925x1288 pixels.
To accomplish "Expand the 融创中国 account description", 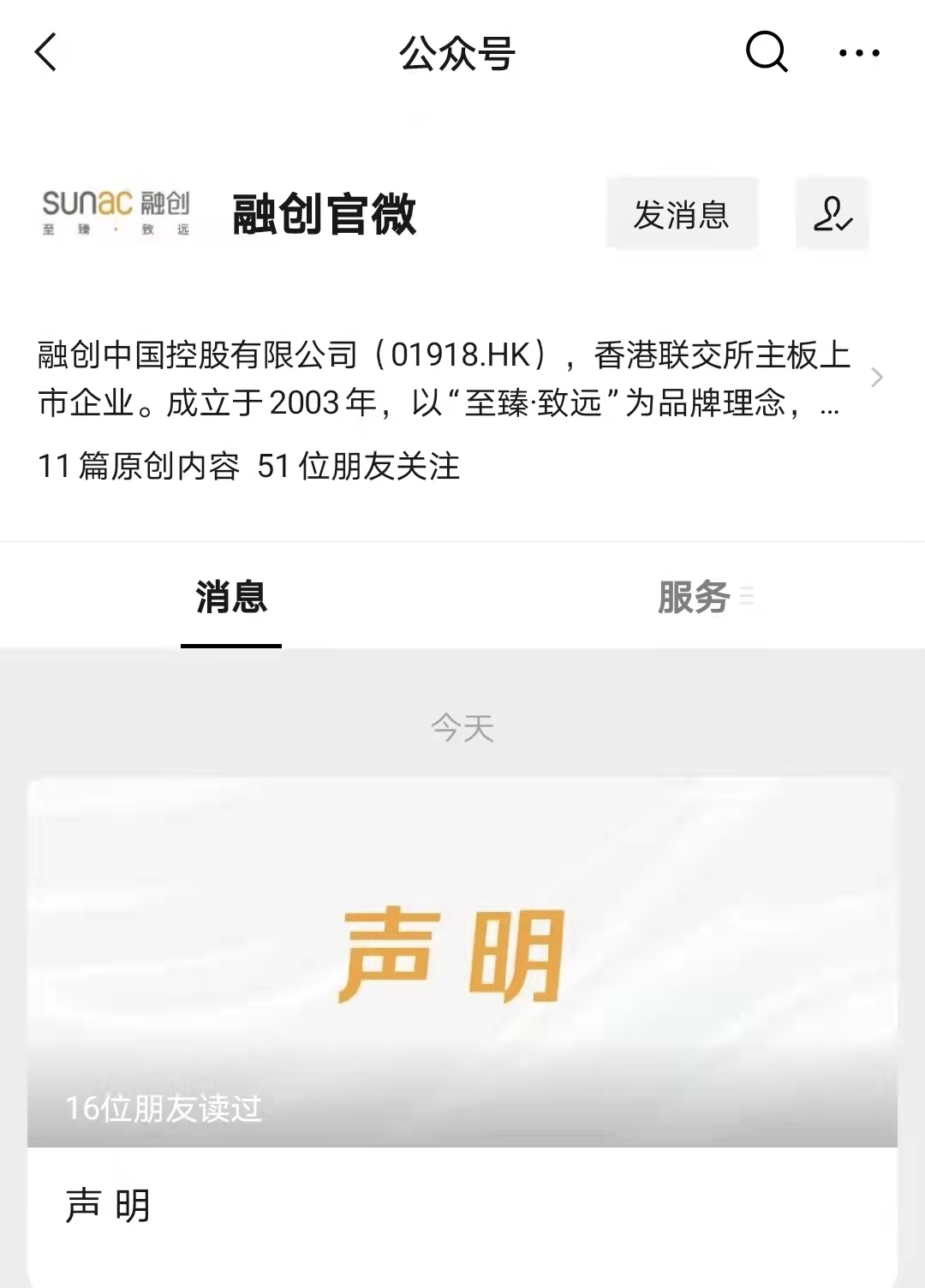I will pos(876,378).
